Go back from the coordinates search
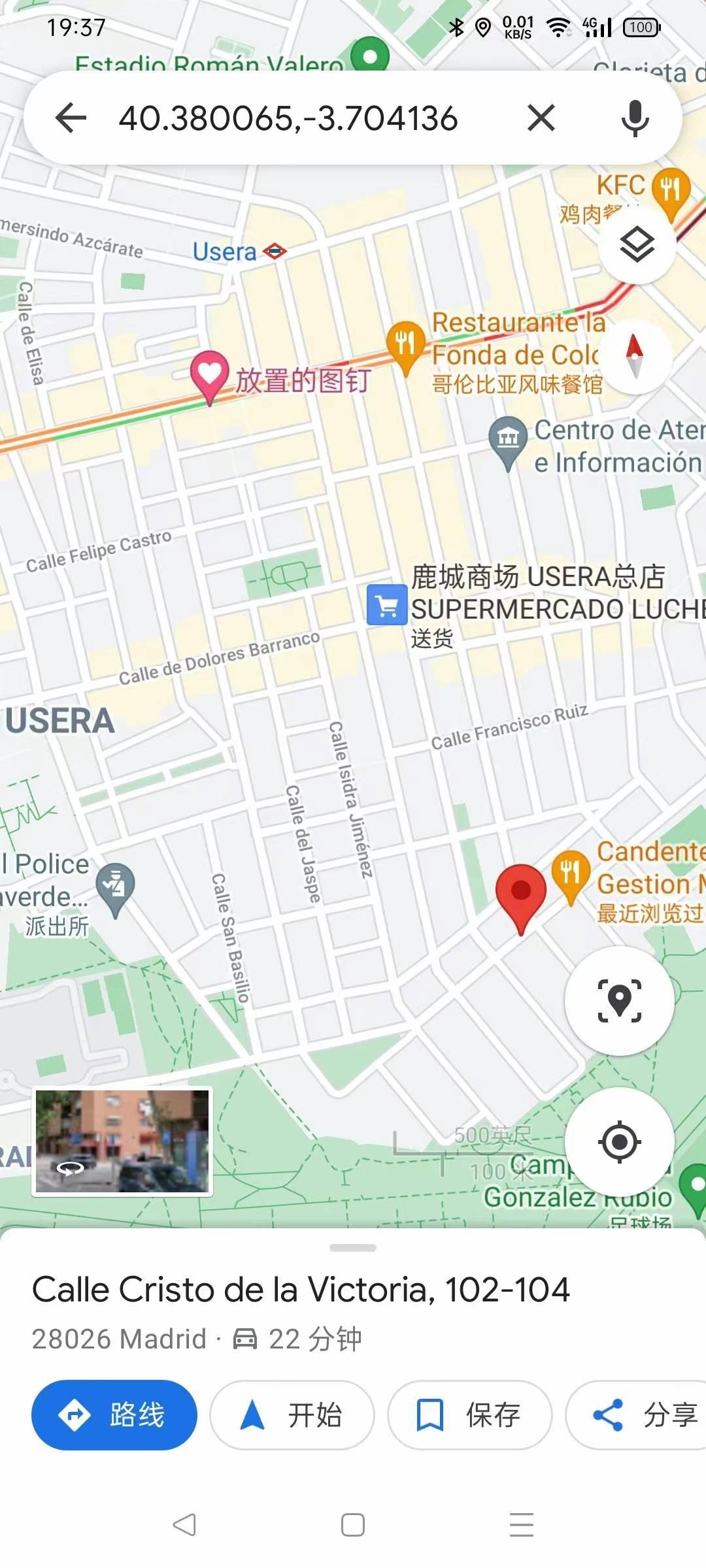 point(71,118)
